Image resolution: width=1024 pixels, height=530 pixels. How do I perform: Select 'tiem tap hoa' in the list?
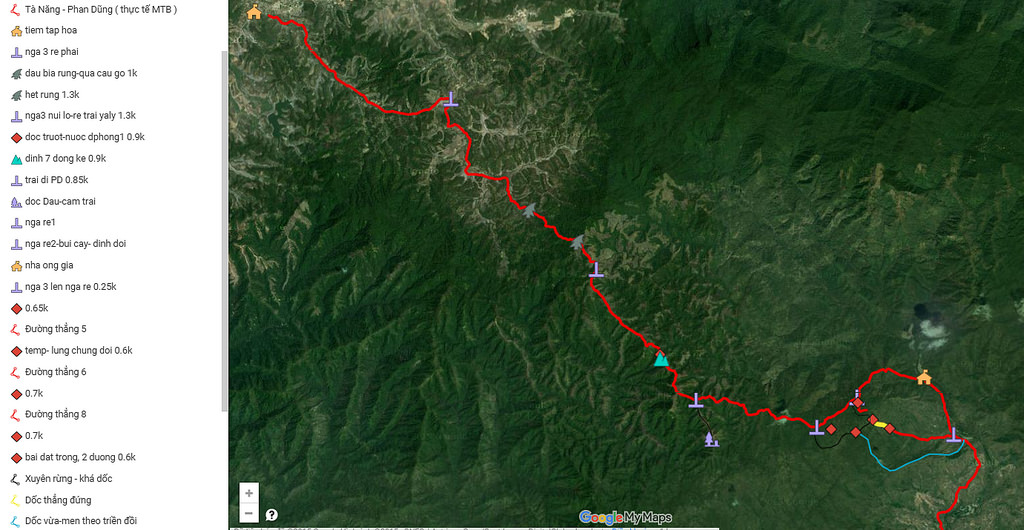pyautogui.click(x=64, y=30)
